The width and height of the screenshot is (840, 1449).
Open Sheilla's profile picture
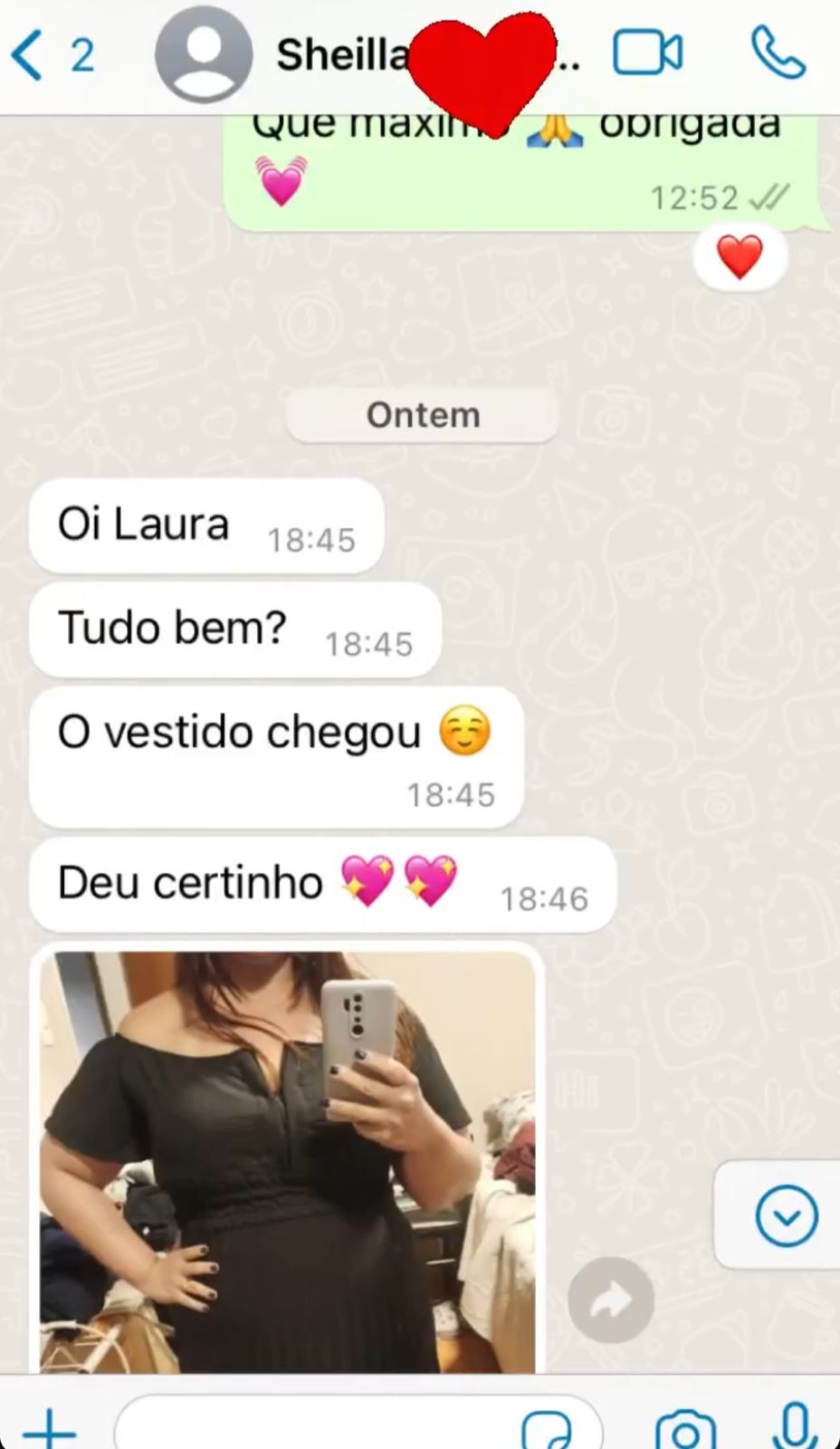click(x=203, y=56)
